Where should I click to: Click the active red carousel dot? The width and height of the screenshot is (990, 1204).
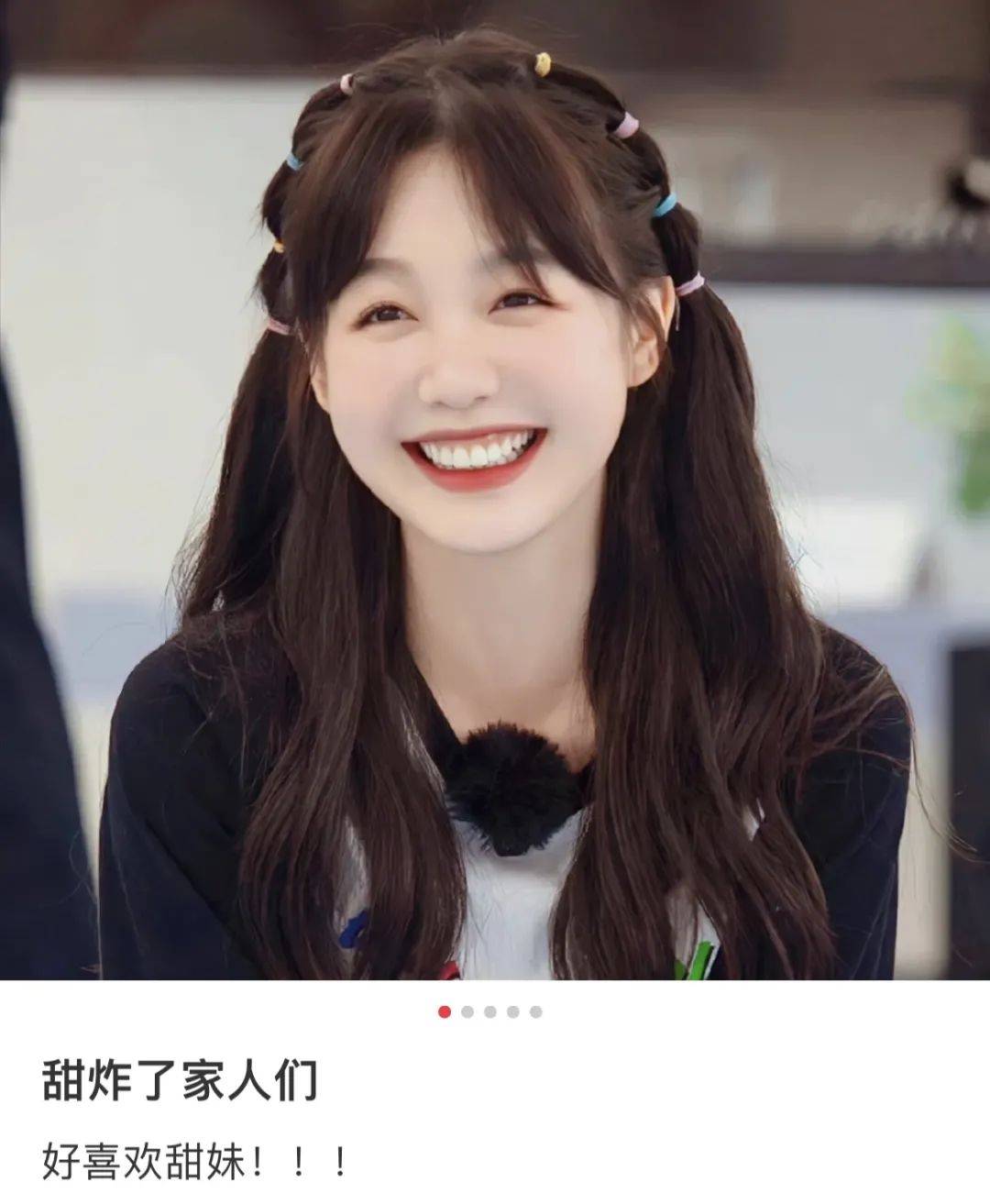444,1011
